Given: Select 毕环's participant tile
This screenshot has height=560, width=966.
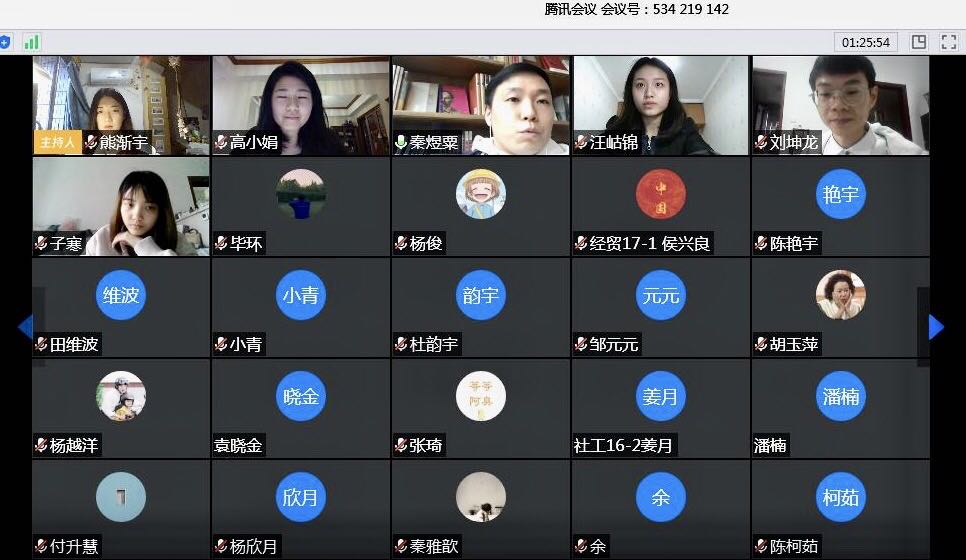Looking at the screenshot, I should (x=300, y=206).
